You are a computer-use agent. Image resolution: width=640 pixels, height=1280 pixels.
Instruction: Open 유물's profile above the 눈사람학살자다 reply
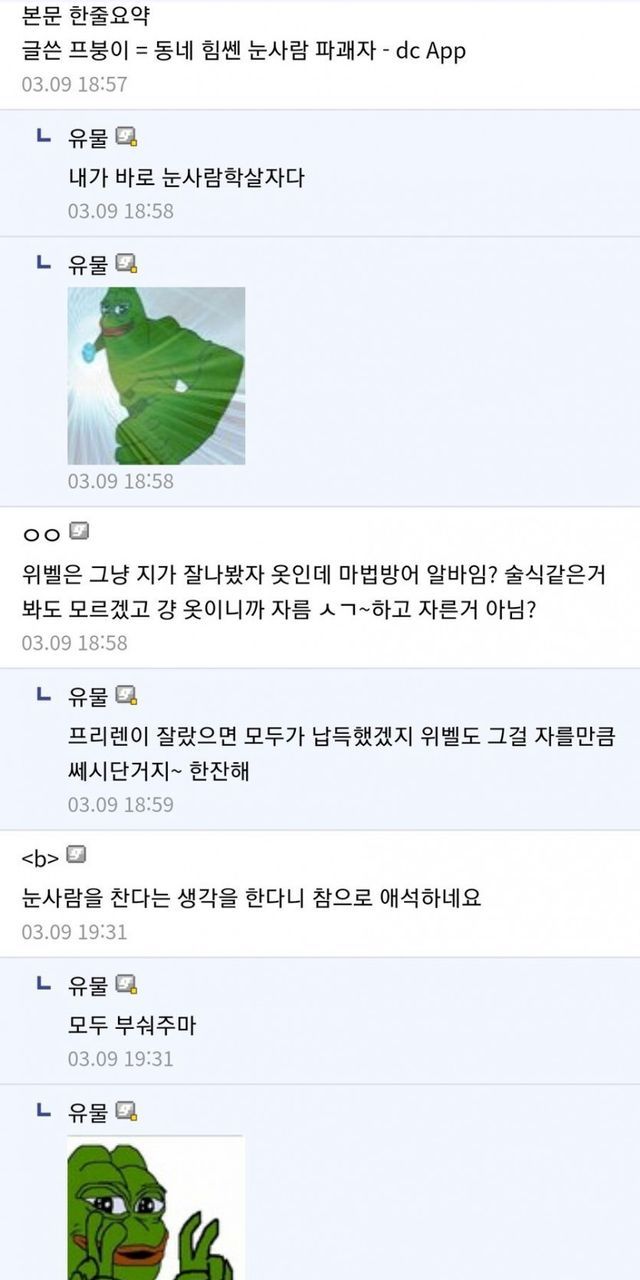click(87, 138)
